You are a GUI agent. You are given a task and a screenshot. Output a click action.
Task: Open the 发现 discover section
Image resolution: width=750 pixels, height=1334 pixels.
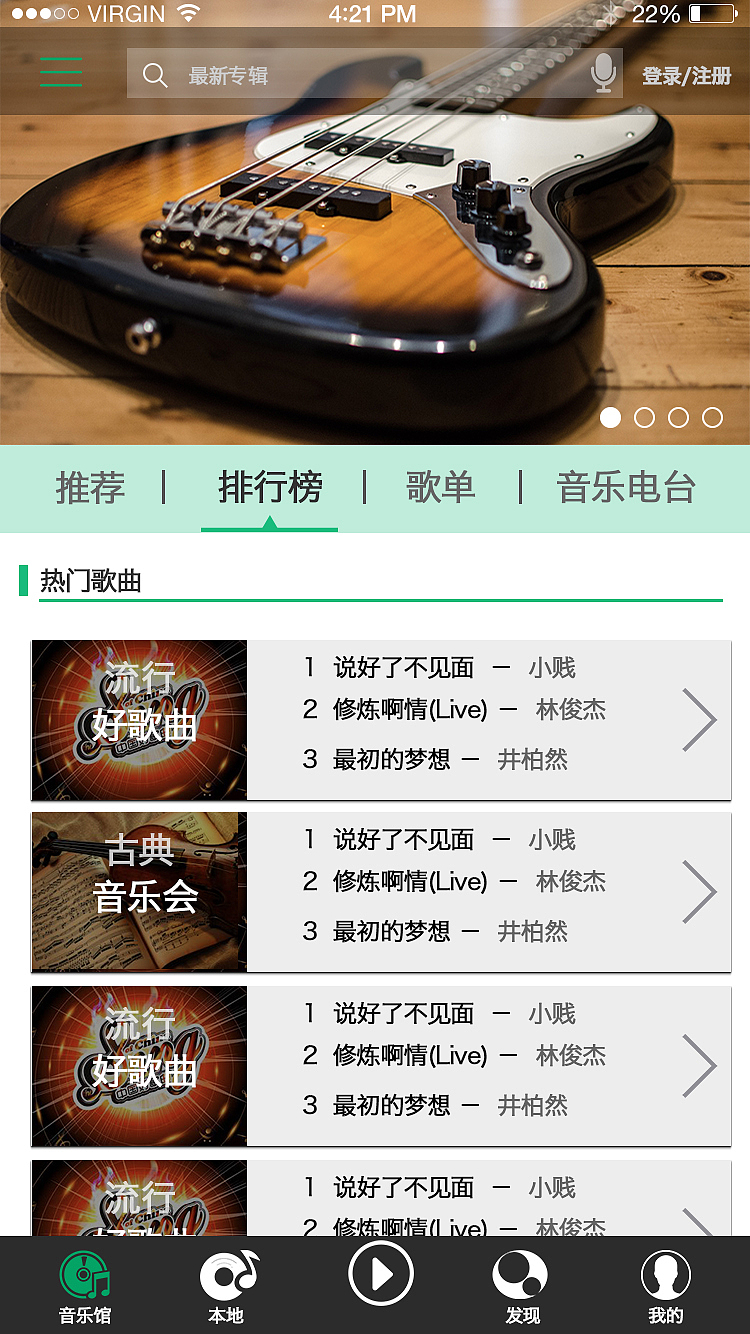(x=521, y=1284)
